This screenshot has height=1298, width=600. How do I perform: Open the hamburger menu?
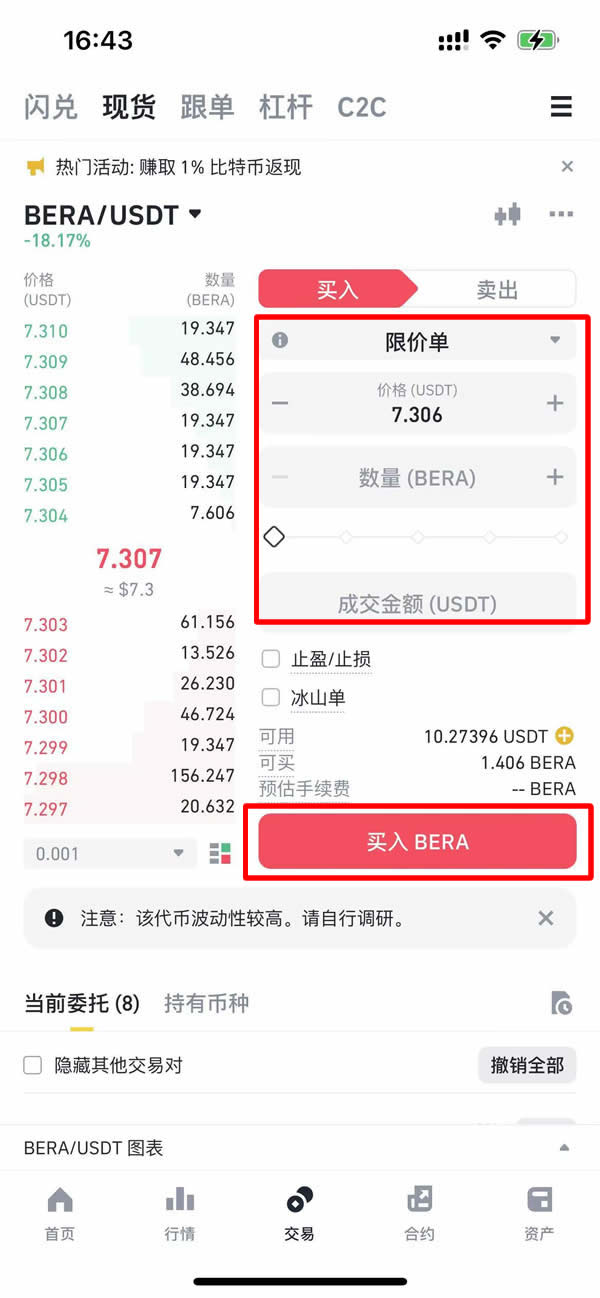[561, 107]
